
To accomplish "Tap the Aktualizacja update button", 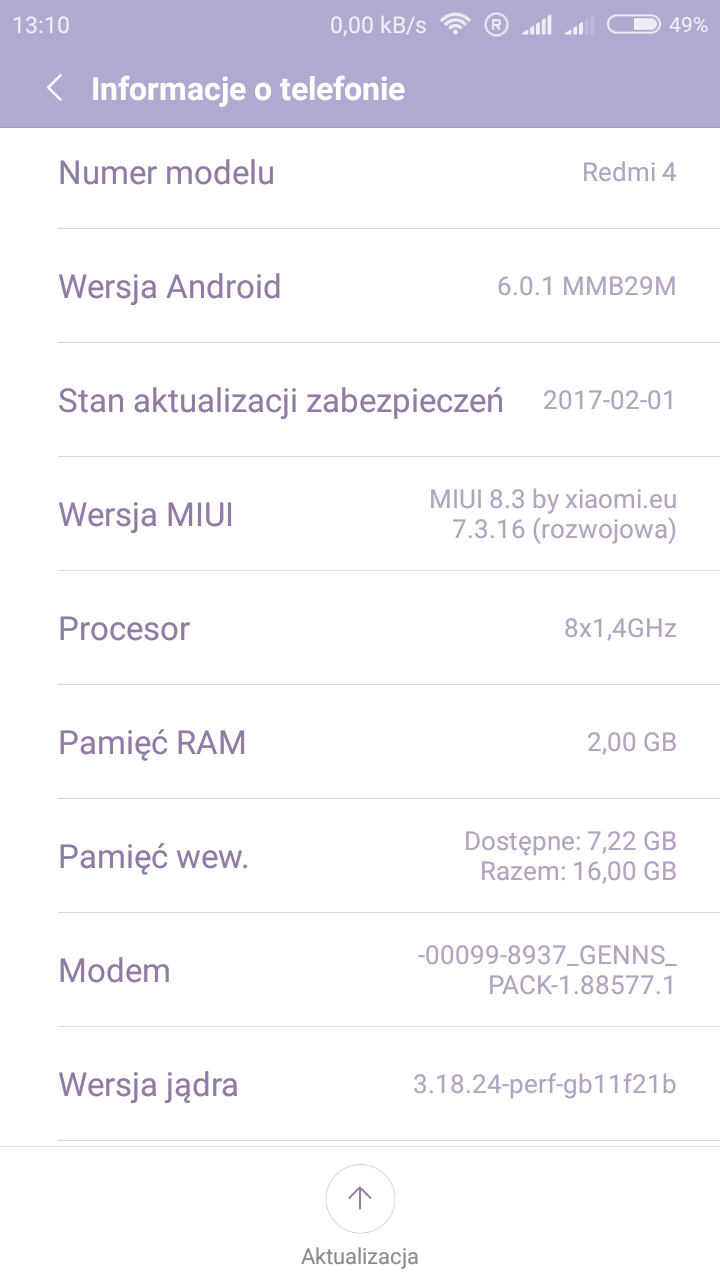I will coord(360,1198).
